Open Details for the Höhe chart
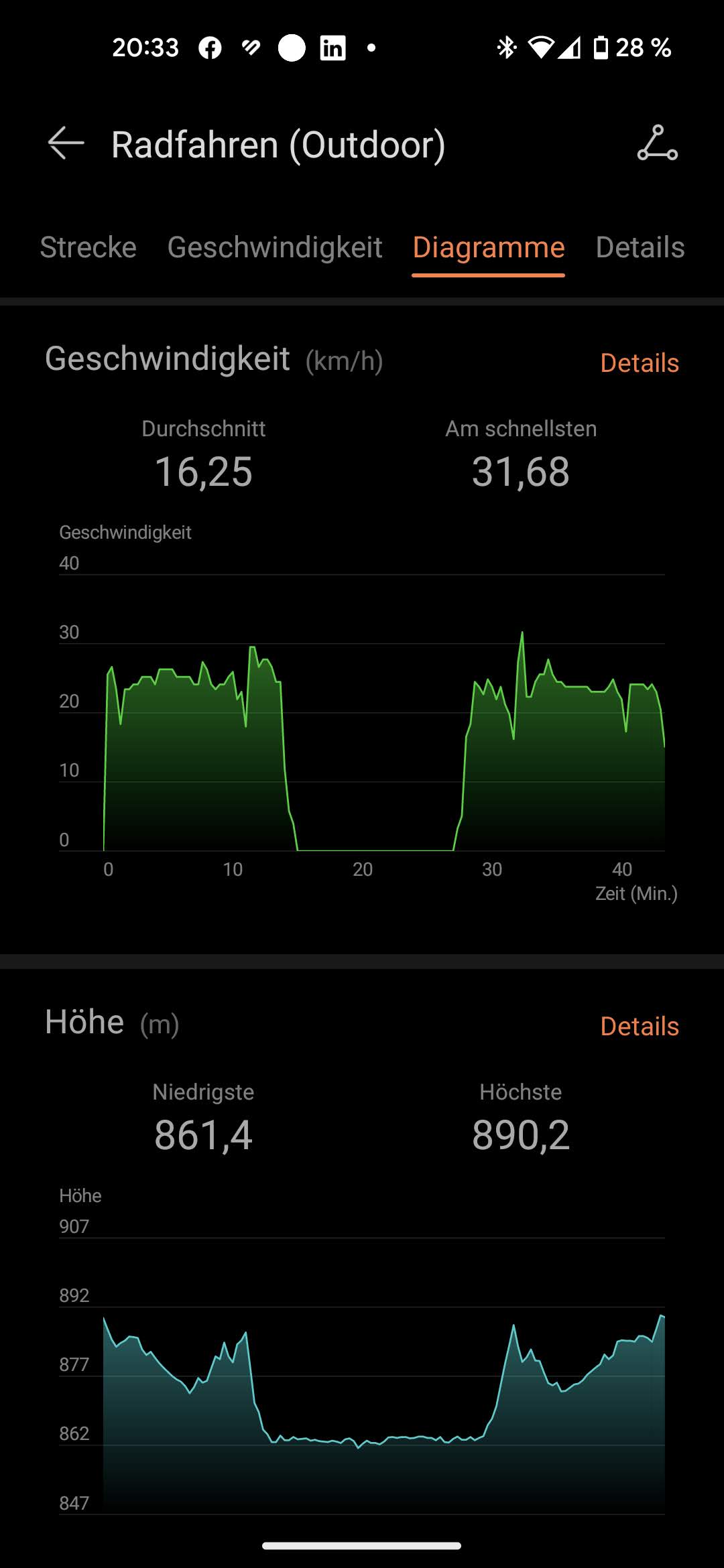Image resolution: width=724 pixels, height=1568 pixels. (x=639, y=1026)
